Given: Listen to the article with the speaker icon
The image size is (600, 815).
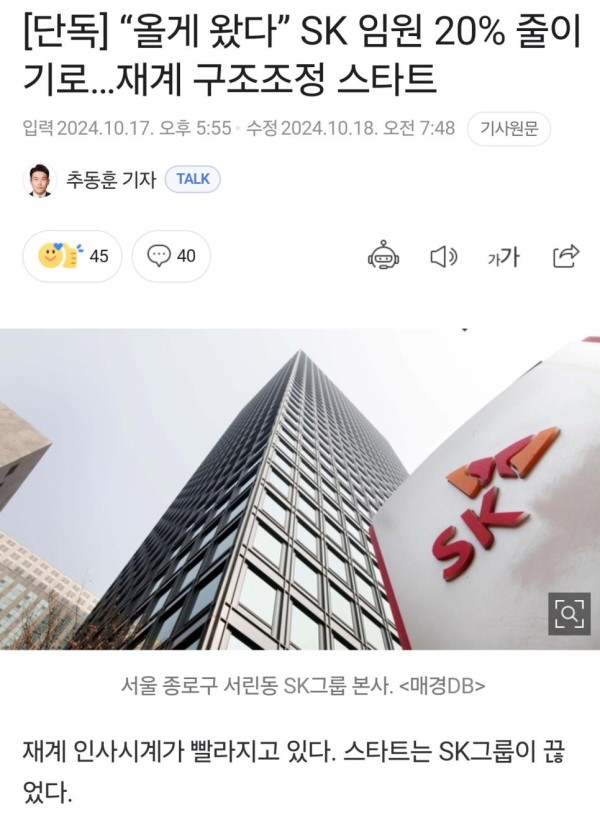Looking at the screenshot, I should 443,256.
